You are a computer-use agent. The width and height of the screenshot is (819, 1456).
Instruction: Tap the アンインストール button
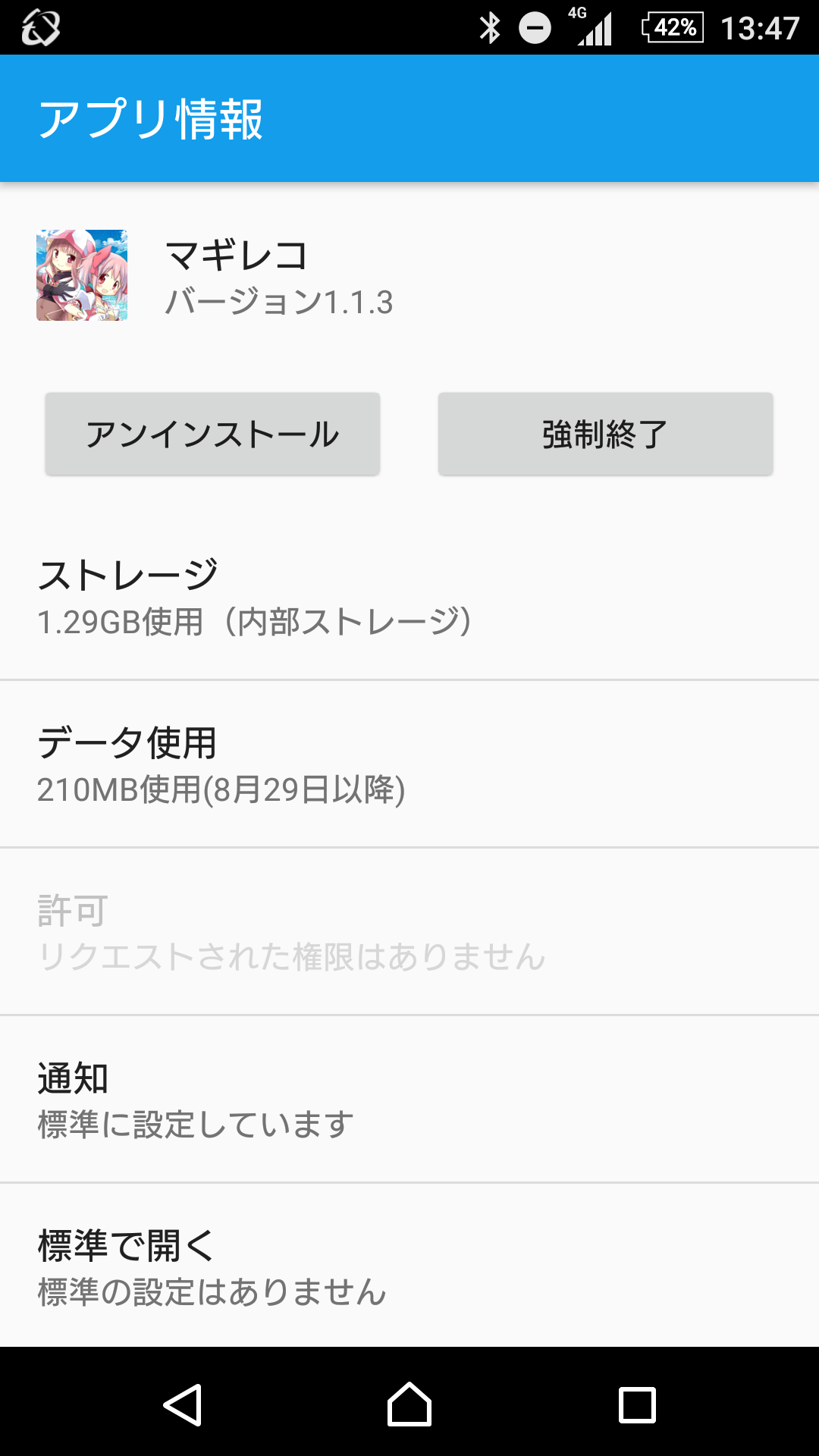coord(212,434)
